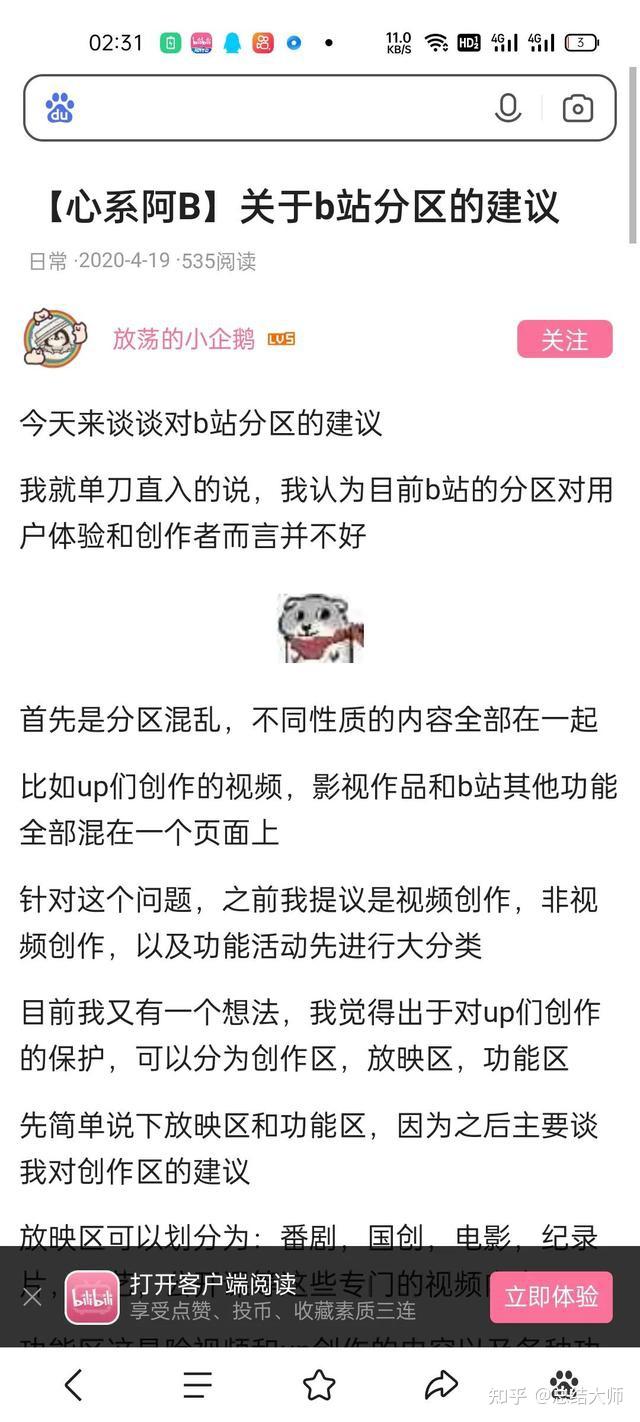
Task: Open the author's avatar picture
Action: (x=54, y=338)
